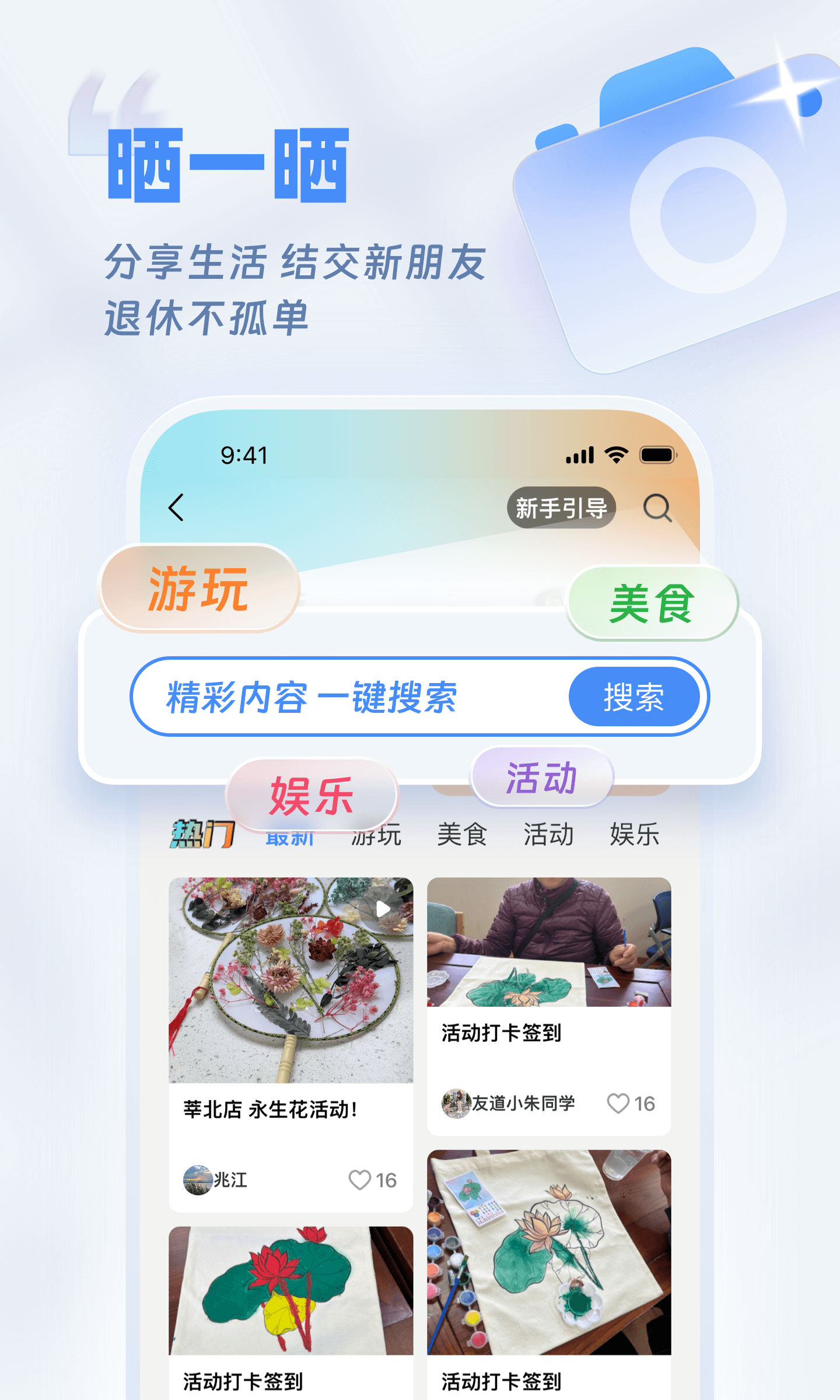Tap the 搜索 button in the search bar
The image size is (840, 1400).
pyautogui.click(x=635, y=696)
